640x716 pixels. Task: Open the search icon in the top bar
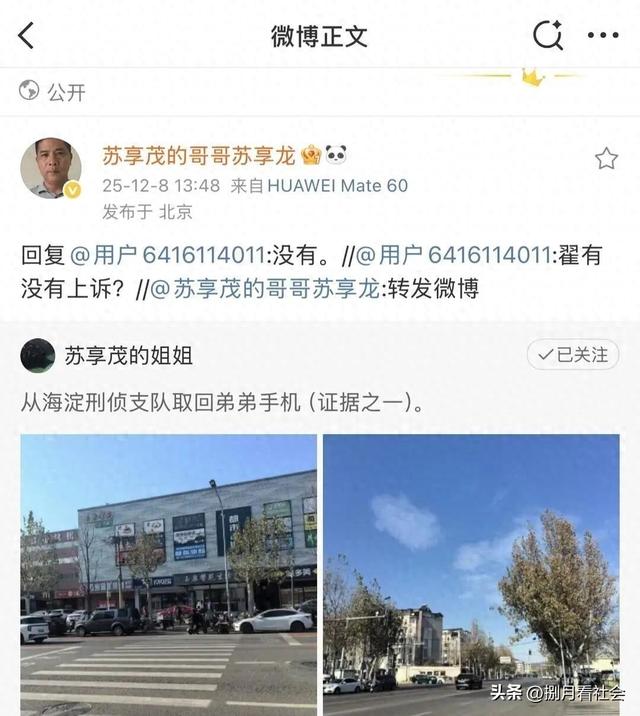[x=547, y=36]
